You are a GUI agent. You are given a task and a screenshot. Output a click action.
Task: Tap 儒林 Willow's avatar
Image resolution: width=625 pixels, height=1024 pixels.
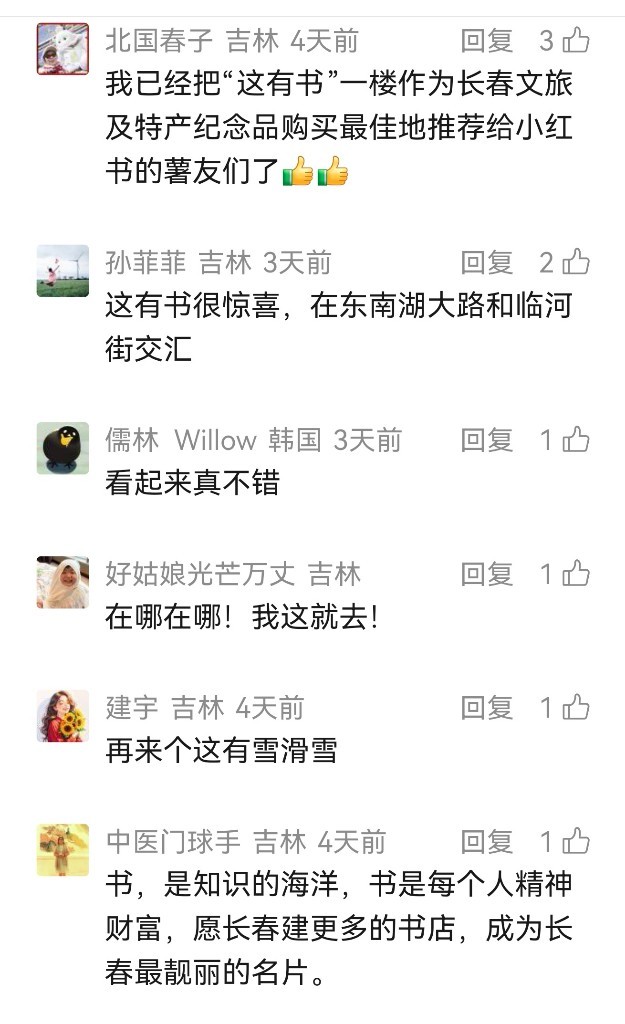63,448
